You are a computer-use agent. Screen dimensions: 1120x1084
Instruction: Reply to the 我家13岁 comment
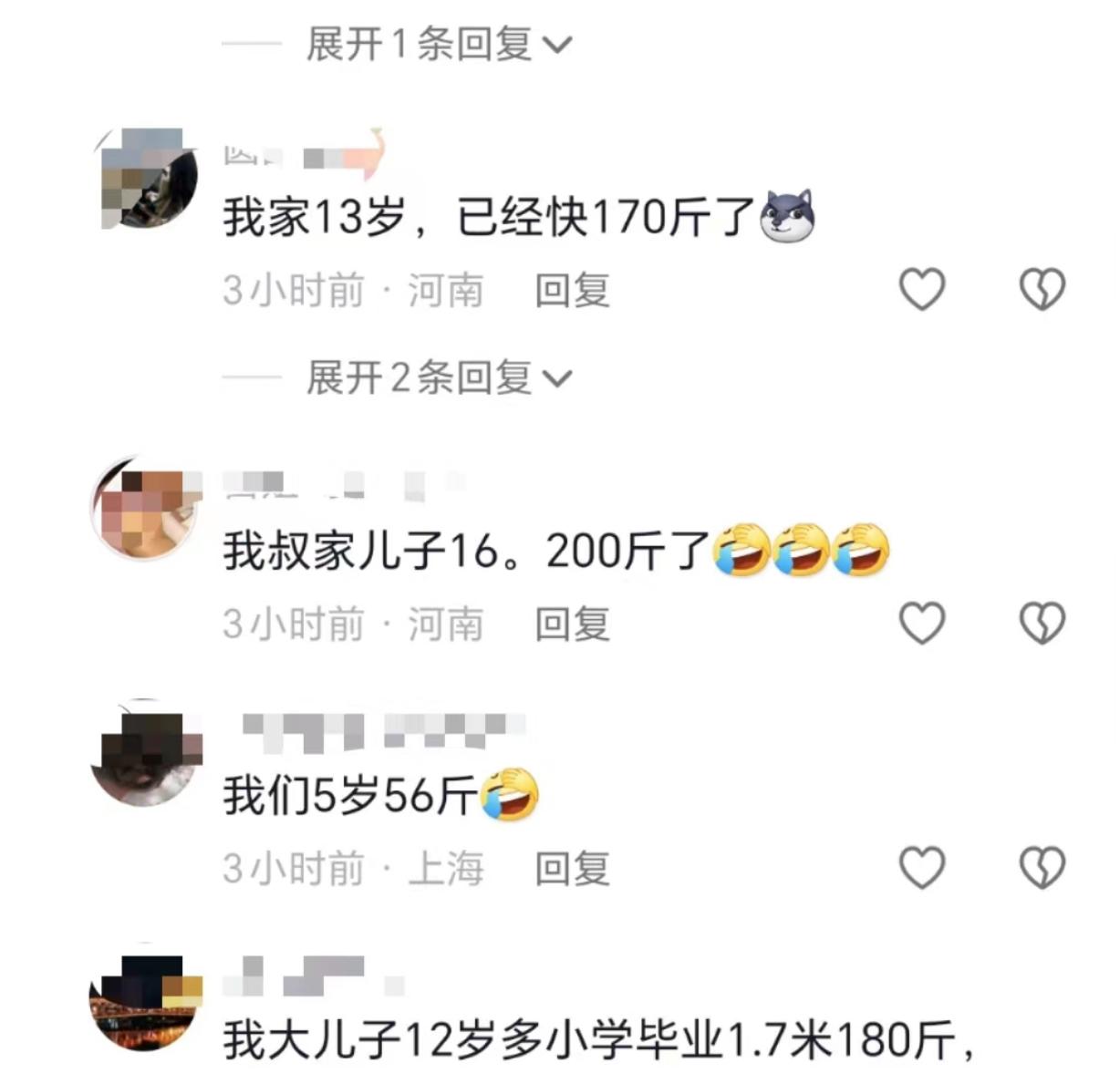(572, 291)
